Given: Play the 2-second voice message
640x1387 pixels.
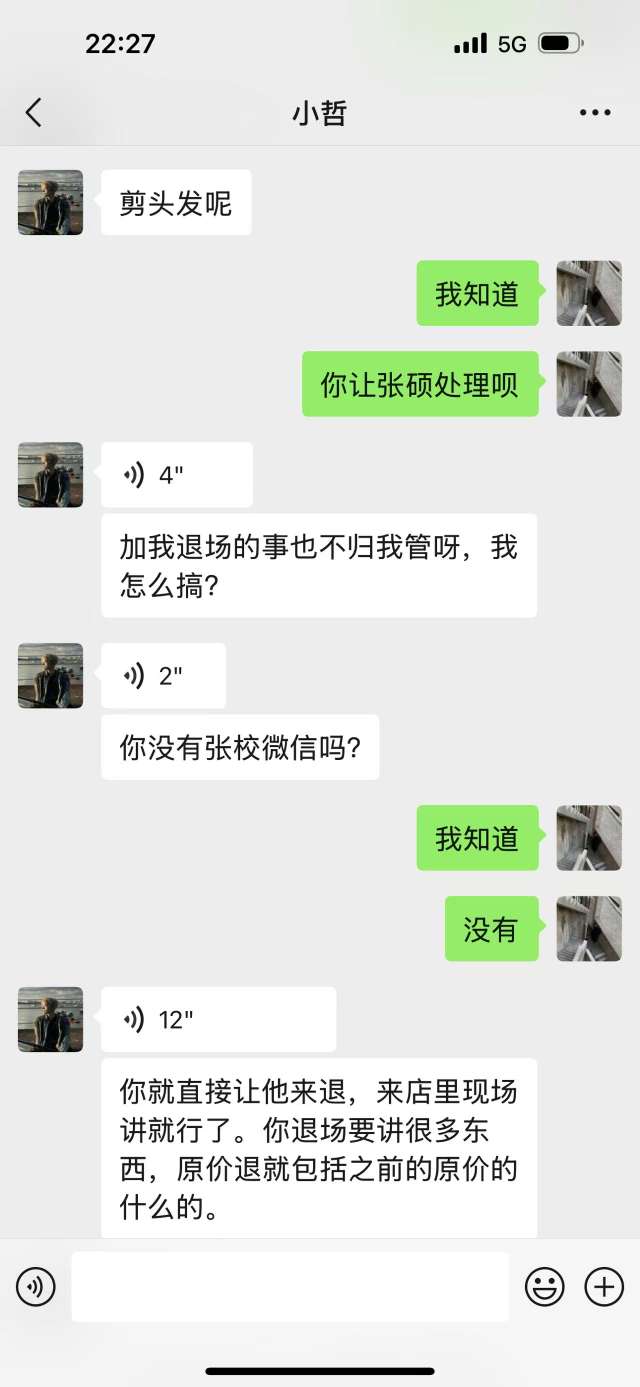Looking at the screenshot, I should coord(164,676).
